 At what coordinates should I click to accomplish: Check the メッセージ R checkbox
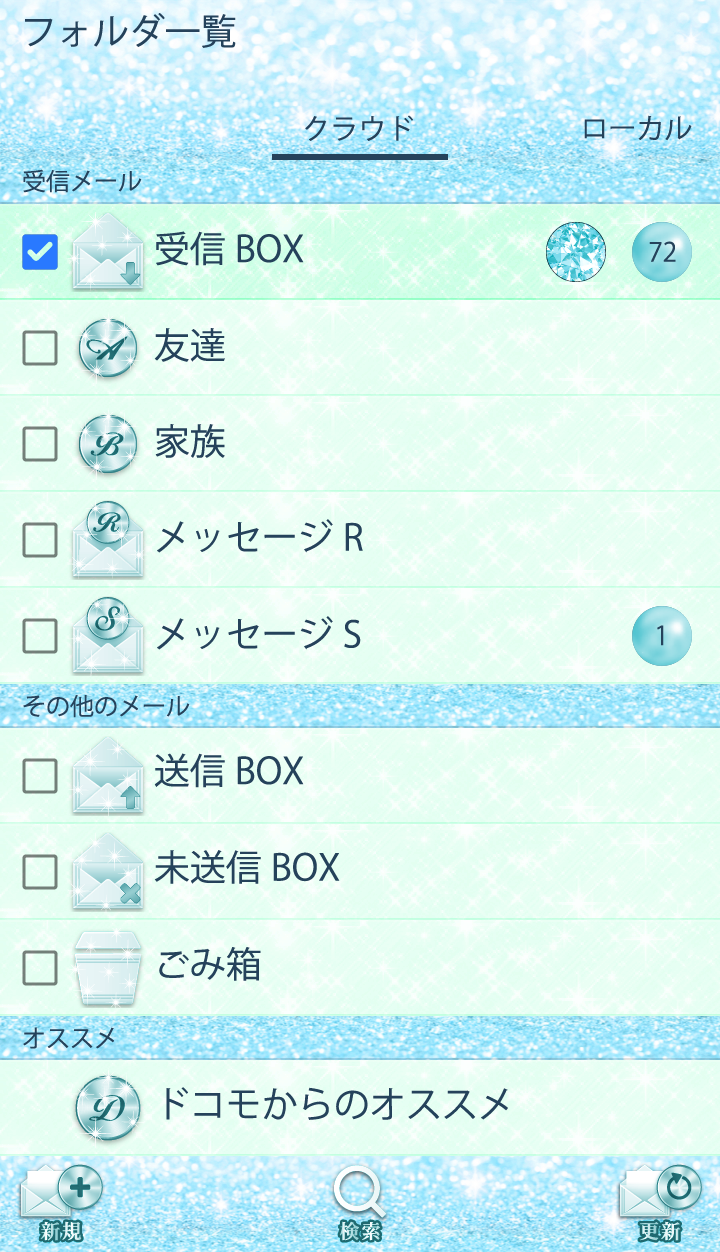pyautogui.click(x=40, y=540)
